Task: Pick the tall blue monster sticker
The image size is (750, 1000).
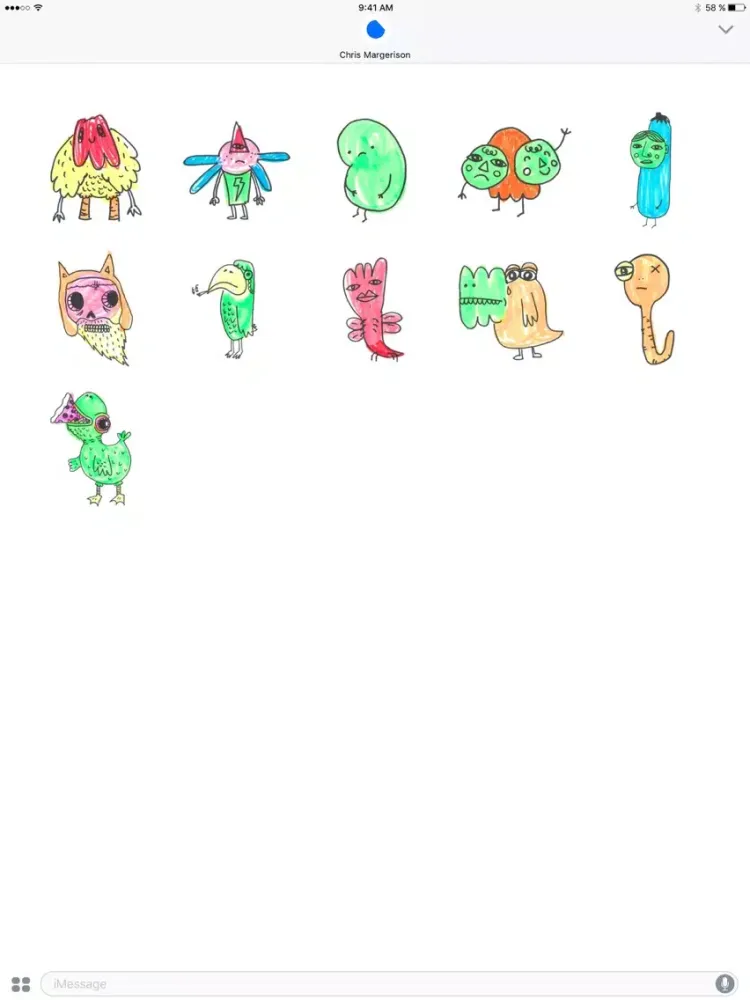Action: tap(652, 168)
